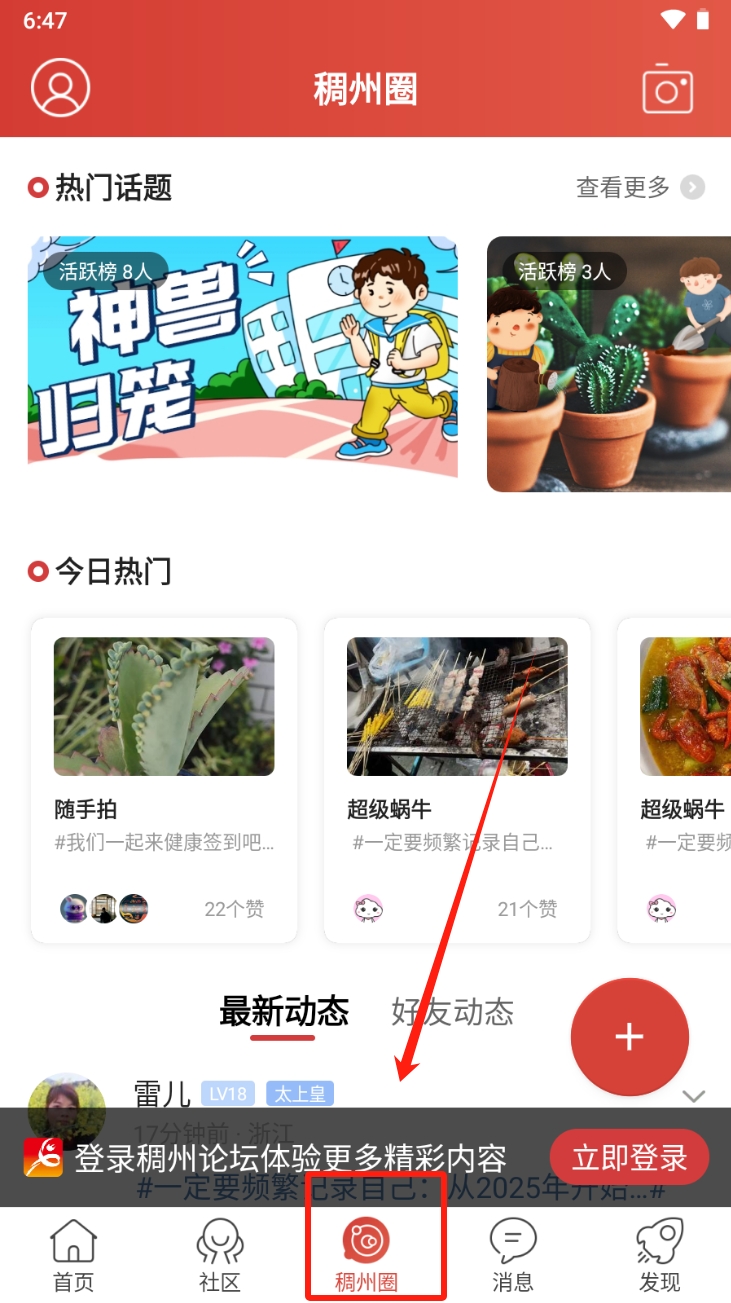Open 超级蜗牛's barbecue post card

(x=457, y=780)
